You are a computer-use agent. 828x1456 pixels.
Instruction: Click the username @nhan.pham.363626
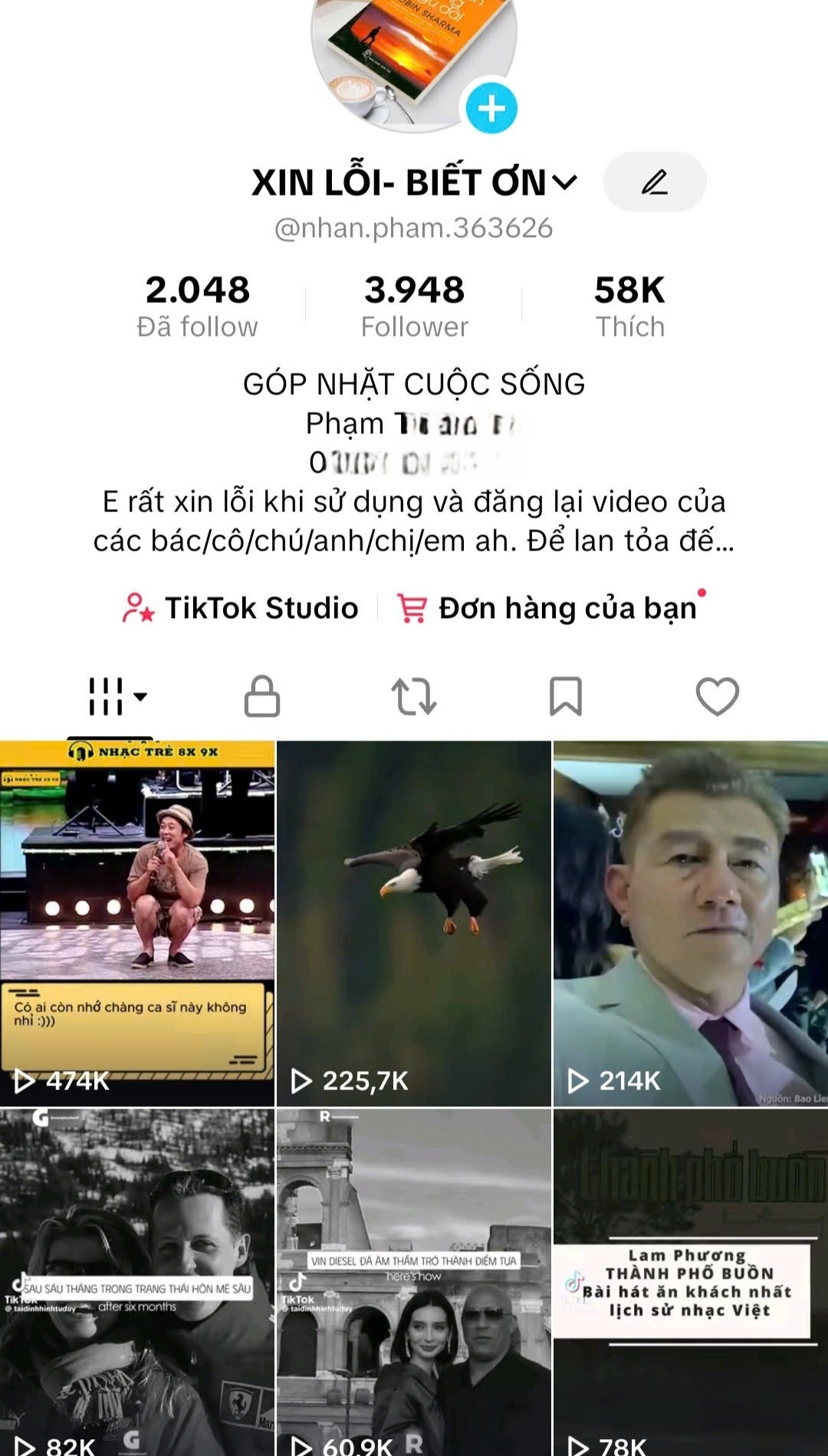(x=414, y=225)
